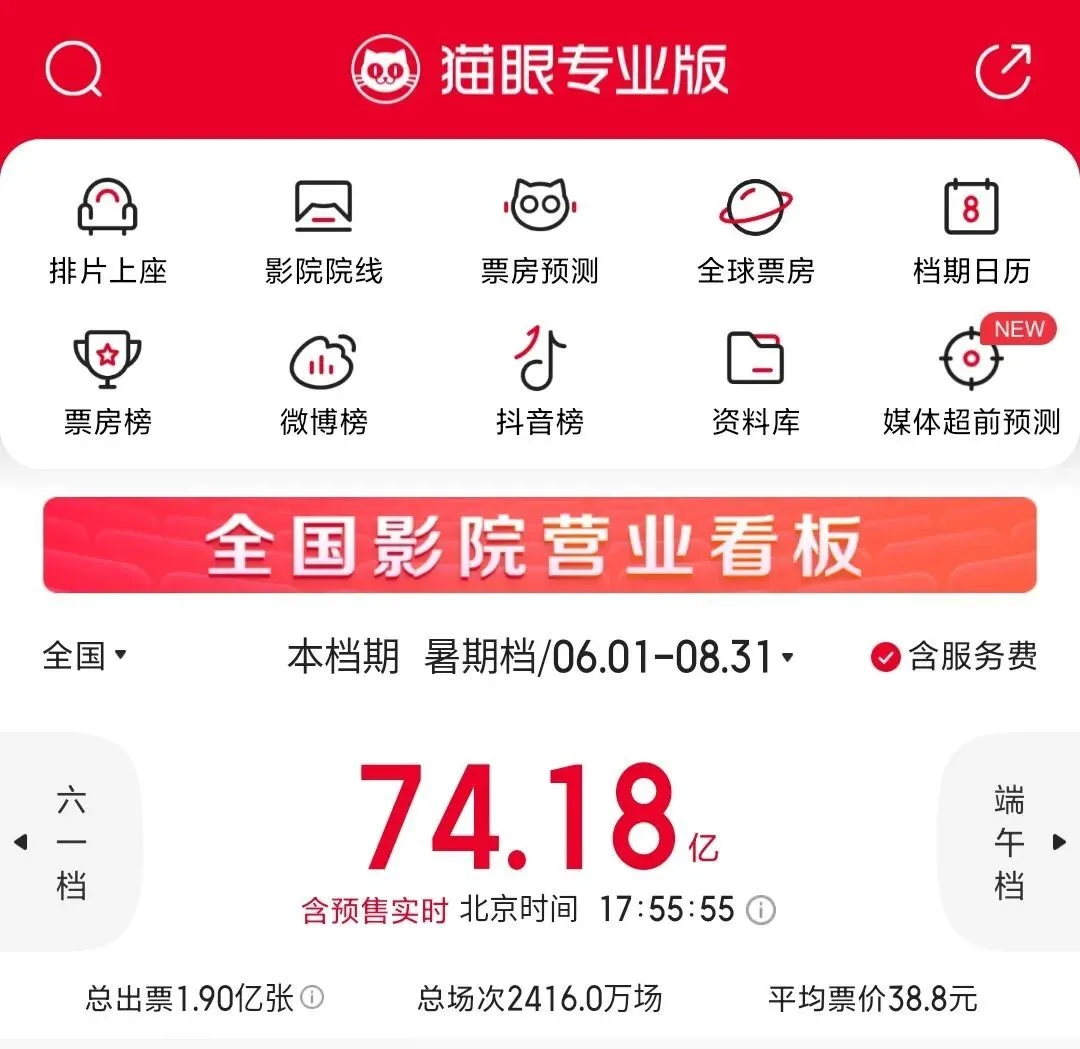Open 票房预测 feature
The height and width of the screenshot is (1049, 1080).
[539, 230]
